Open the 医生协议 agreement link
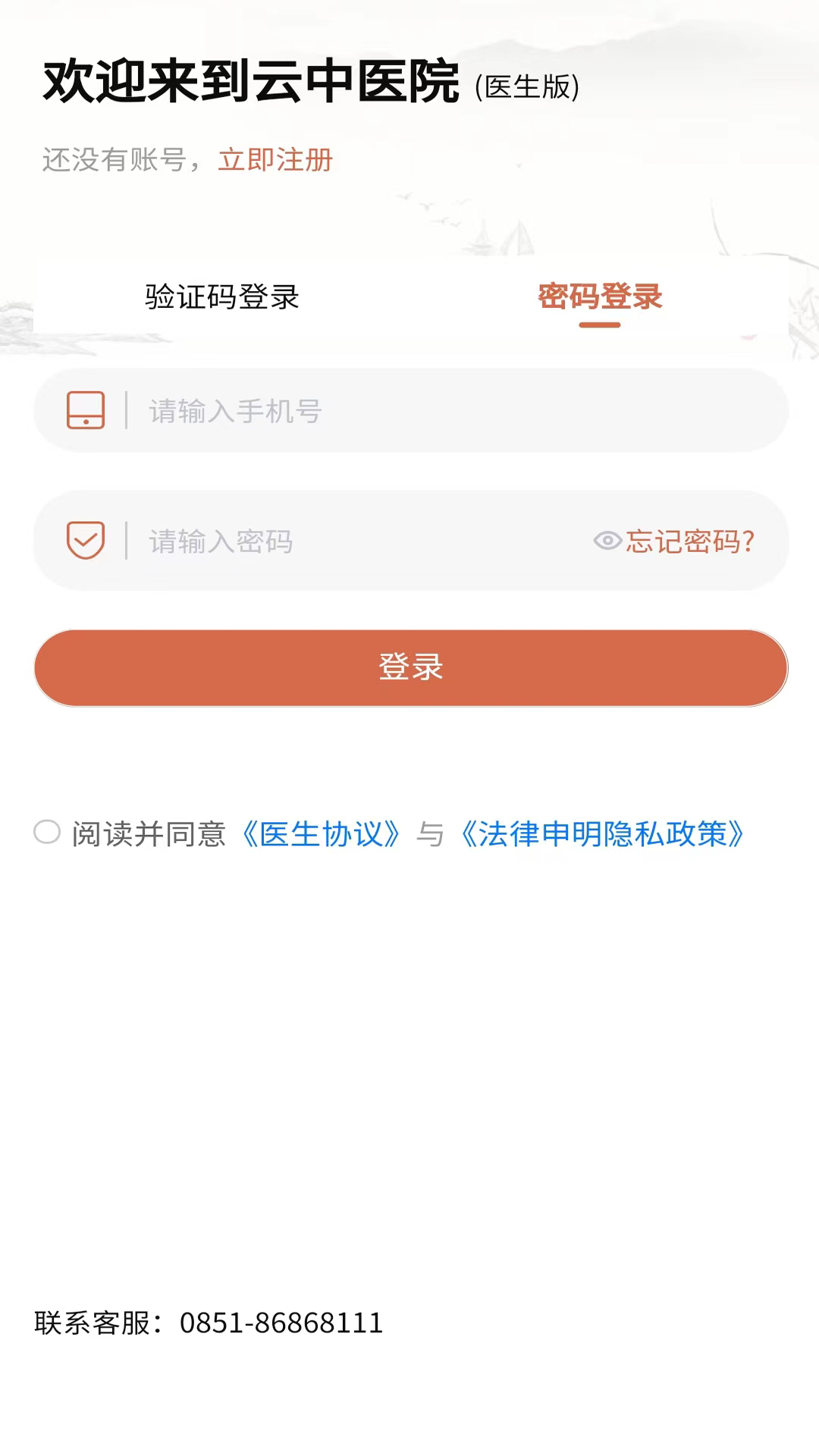This screenshot has height=1456, width=819. pos(322,833)
